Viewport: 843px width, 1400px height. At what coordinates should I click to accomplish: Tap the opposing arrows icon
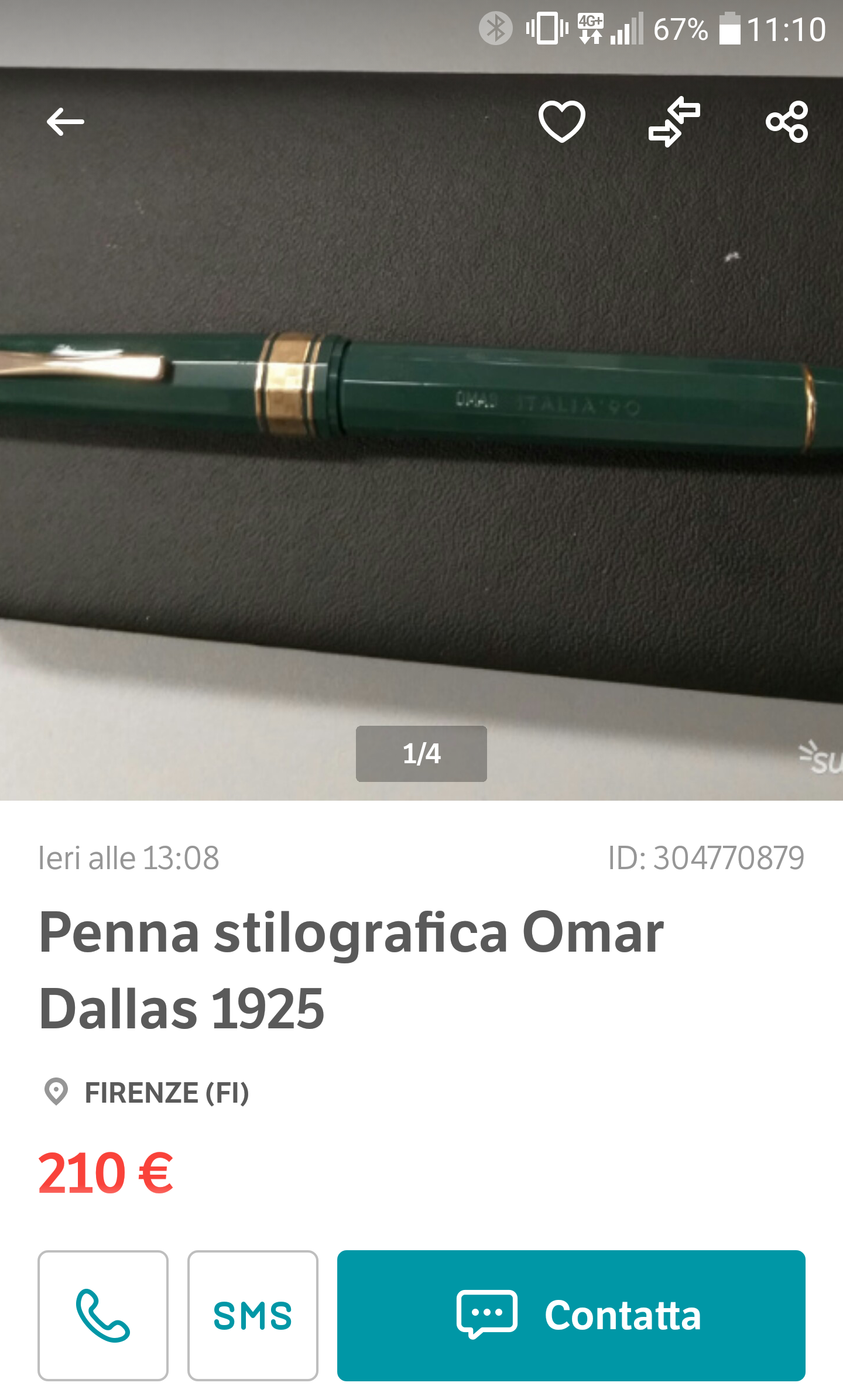coord(674,122)
